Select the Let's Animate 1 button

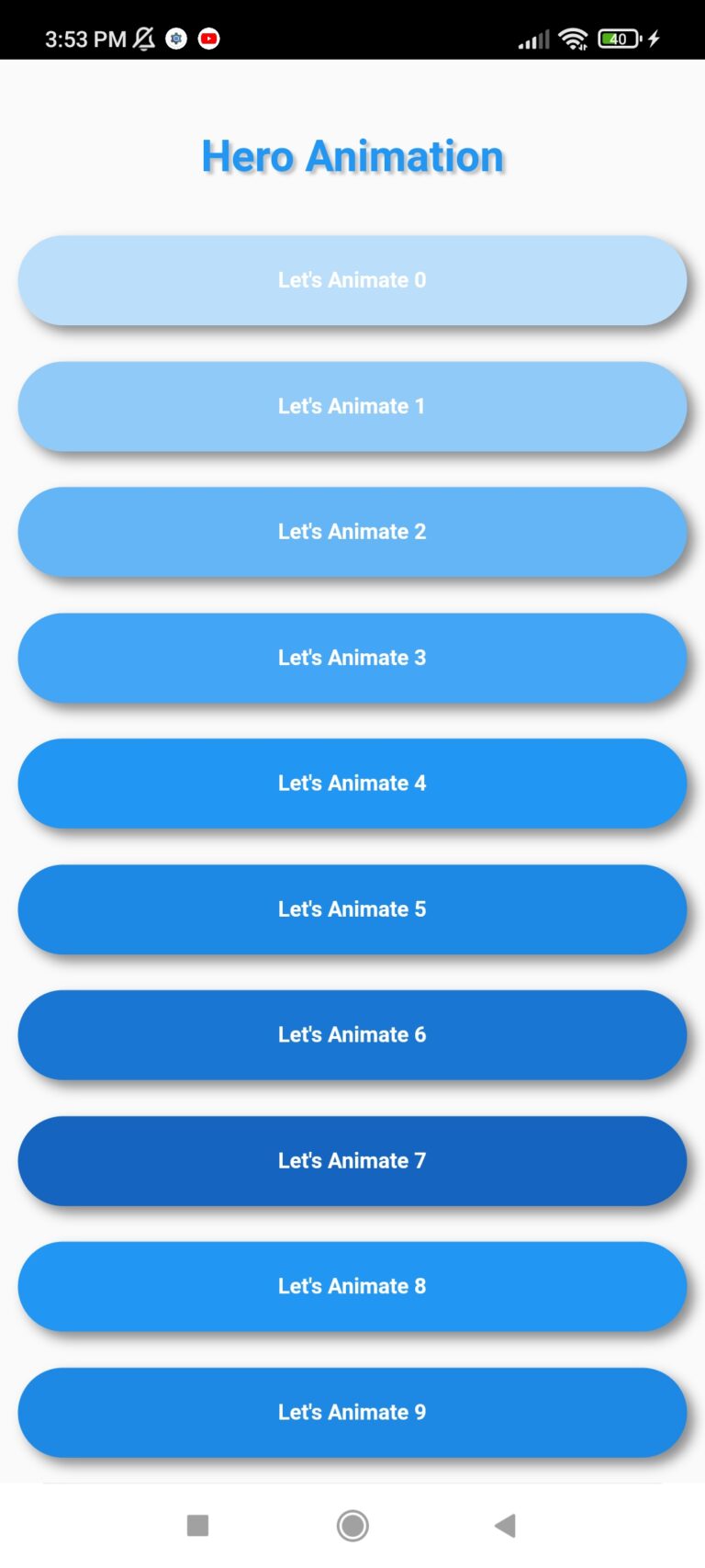(x=352, y=406)
